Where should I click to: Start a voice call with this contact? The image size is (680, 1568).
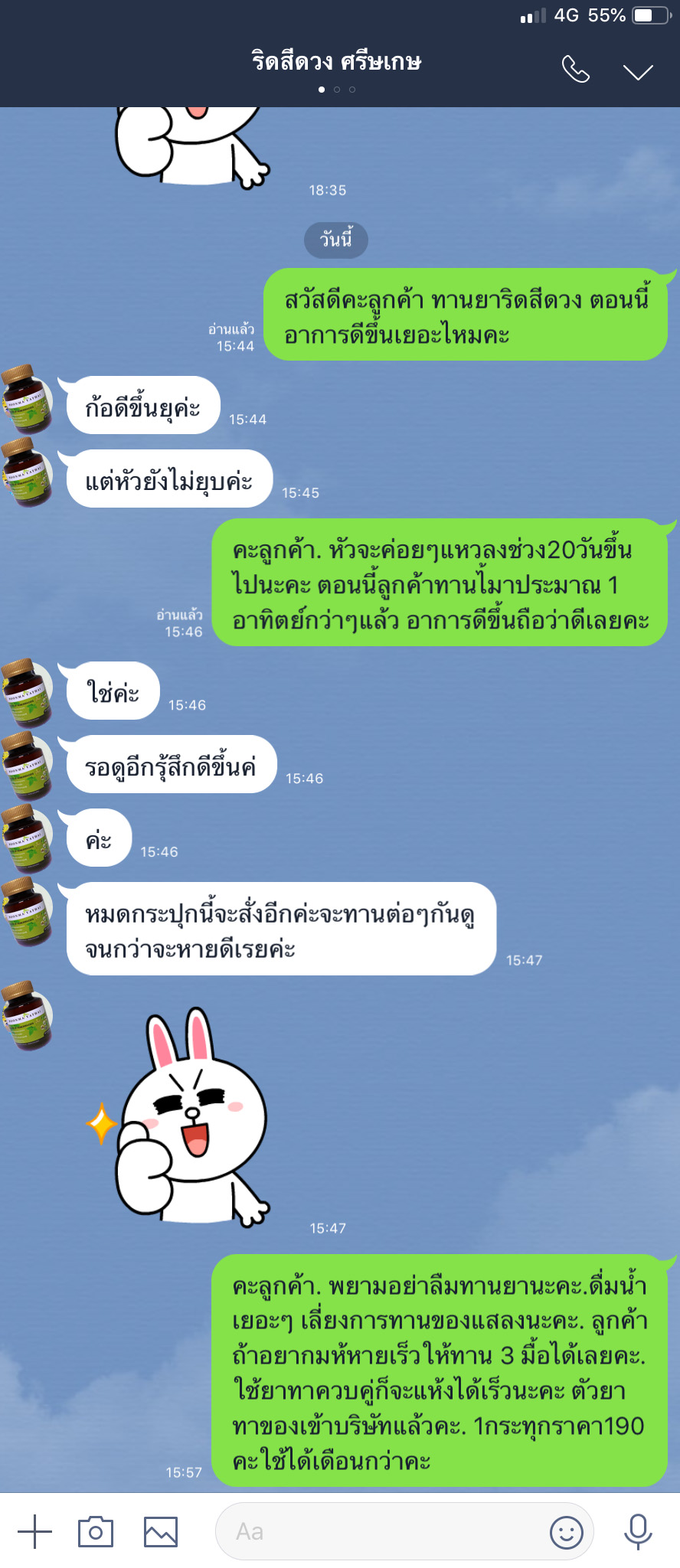pyautogui.click(x=575, y=70)
